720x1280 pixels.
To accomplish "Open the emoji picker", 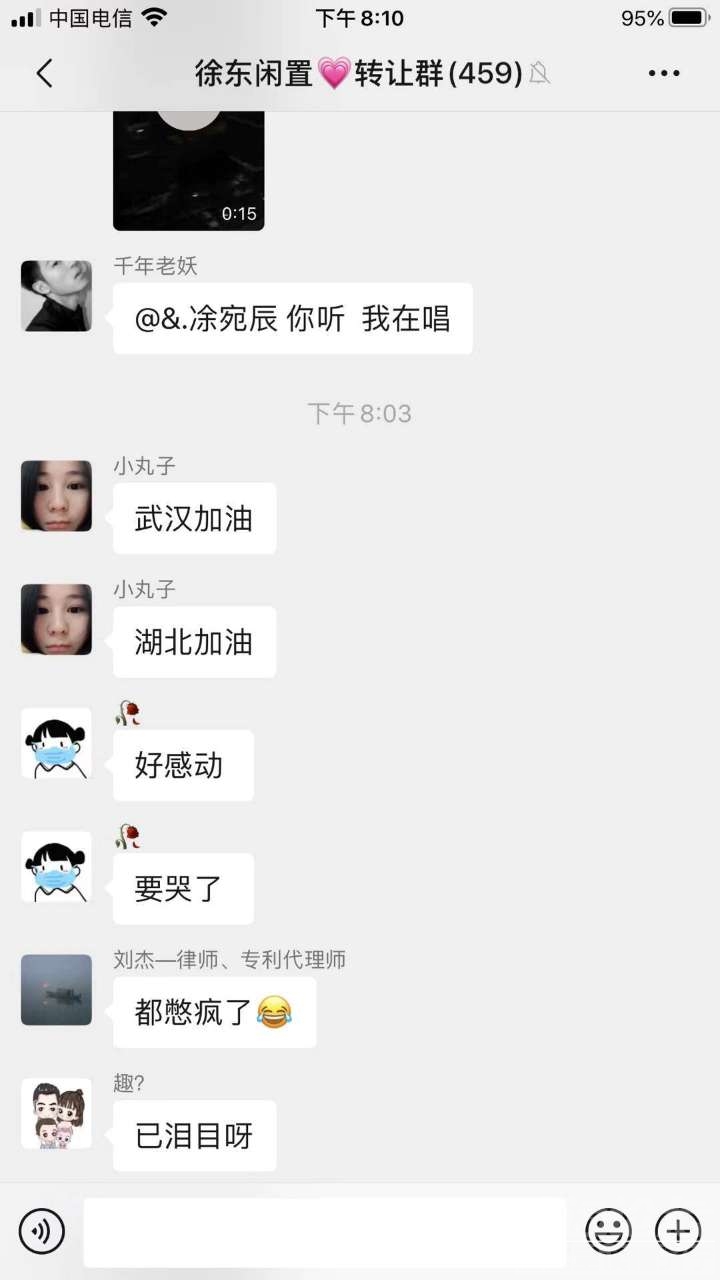I will pos(608,1231).
